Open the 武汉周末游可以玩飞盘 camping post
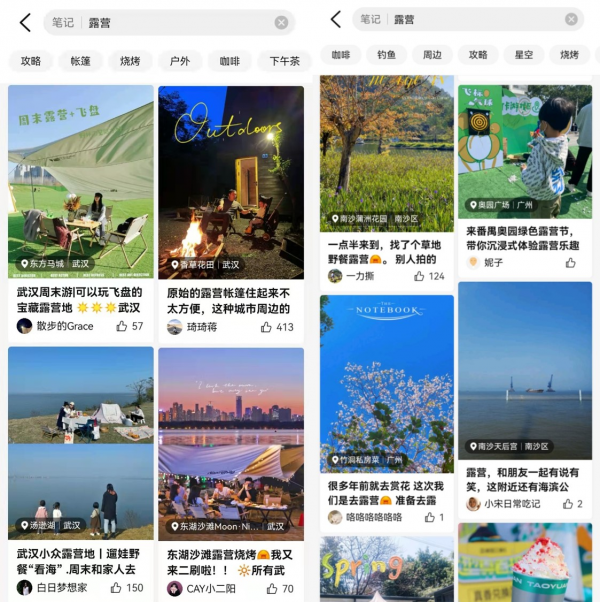 coord(81,180)
